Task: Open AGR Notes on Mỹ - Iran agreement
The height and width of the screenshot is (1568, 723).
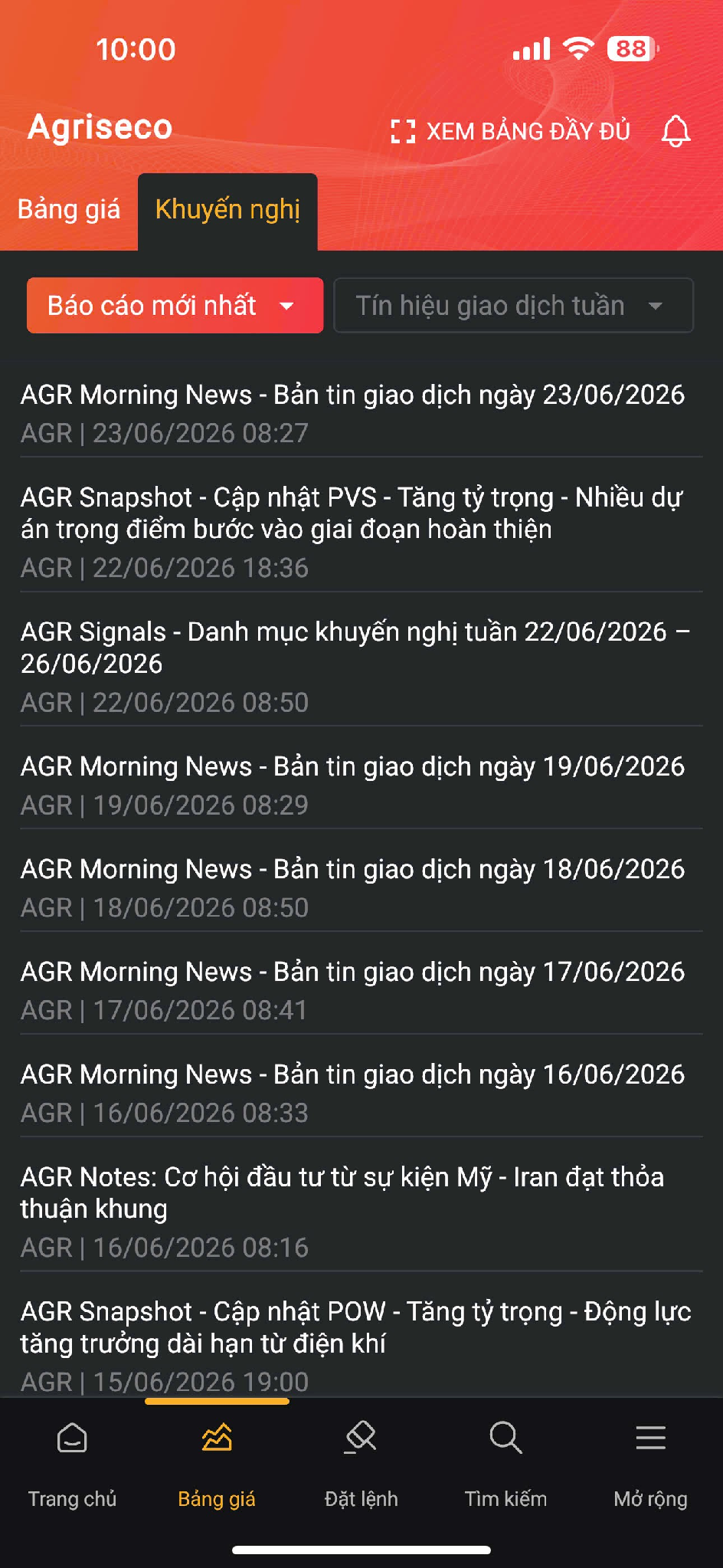Action: click(x=361, y=1212)
